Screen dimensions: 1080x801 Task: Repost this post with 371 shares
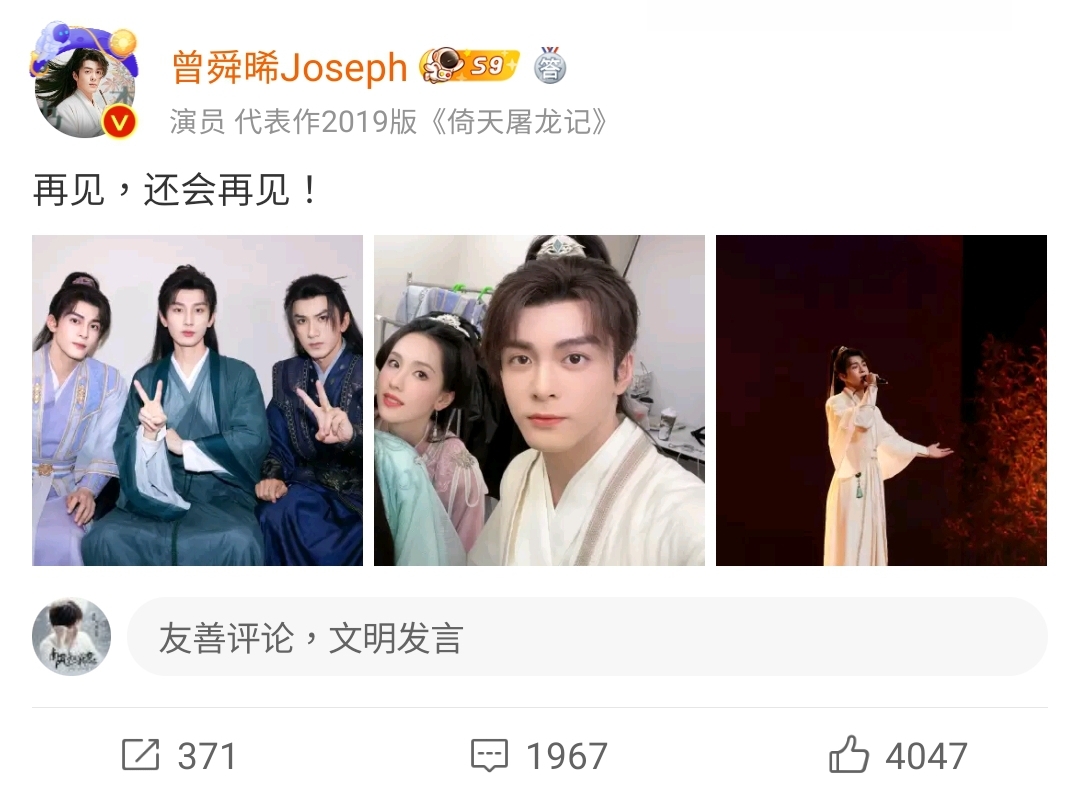(180, 756)
